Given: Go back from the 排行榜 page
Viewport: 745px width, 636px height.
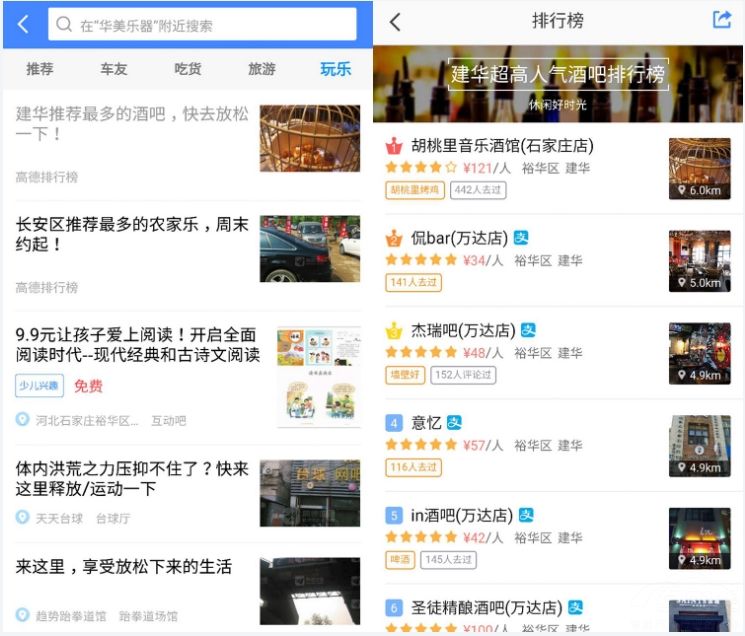Looking at the screenshot, I should coord(396,22).
